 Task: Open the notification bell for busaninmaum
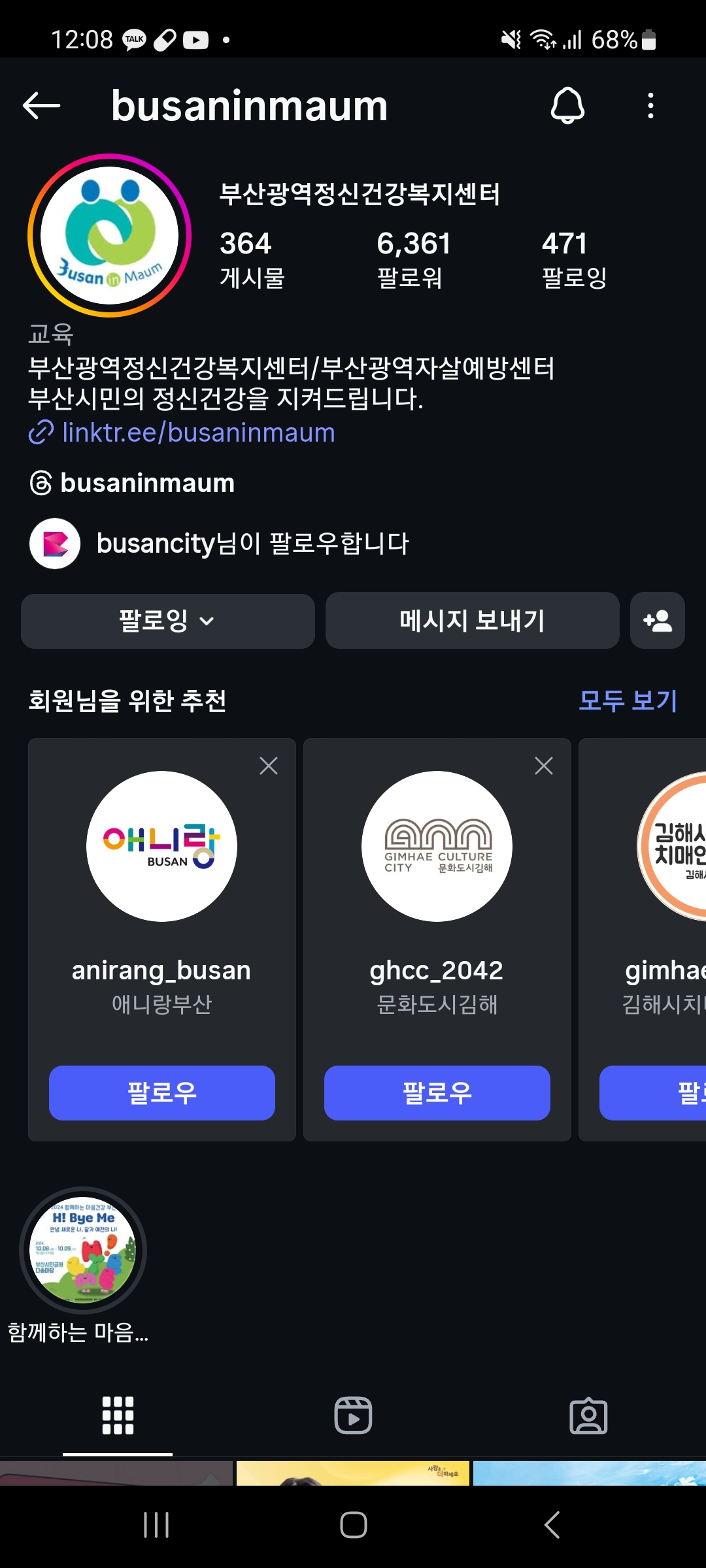[x=567, y=105]
